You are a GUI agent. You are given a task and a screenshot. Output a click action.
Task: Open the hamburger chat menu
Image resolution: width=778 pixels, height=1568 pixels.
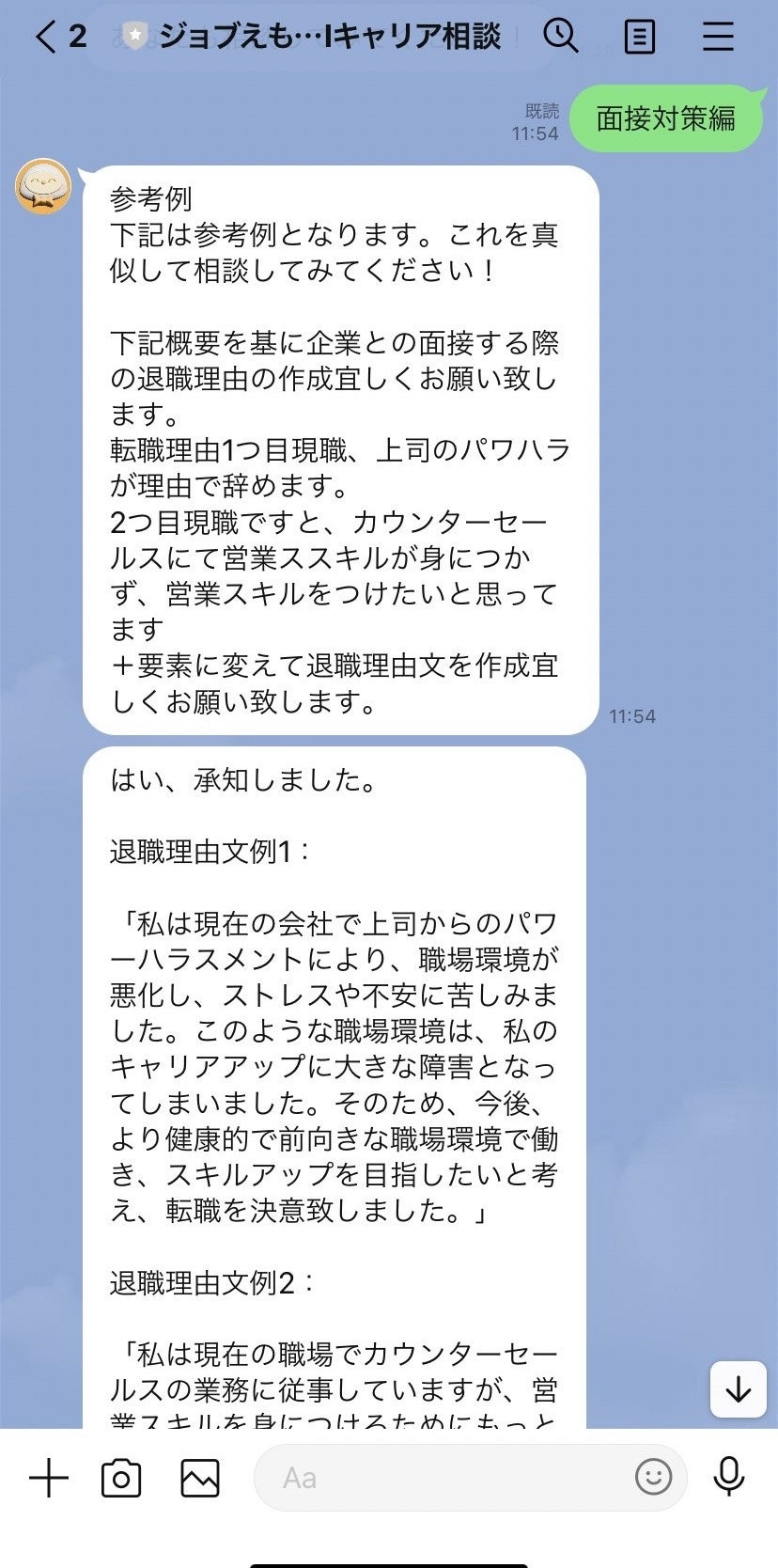point(718,37)
